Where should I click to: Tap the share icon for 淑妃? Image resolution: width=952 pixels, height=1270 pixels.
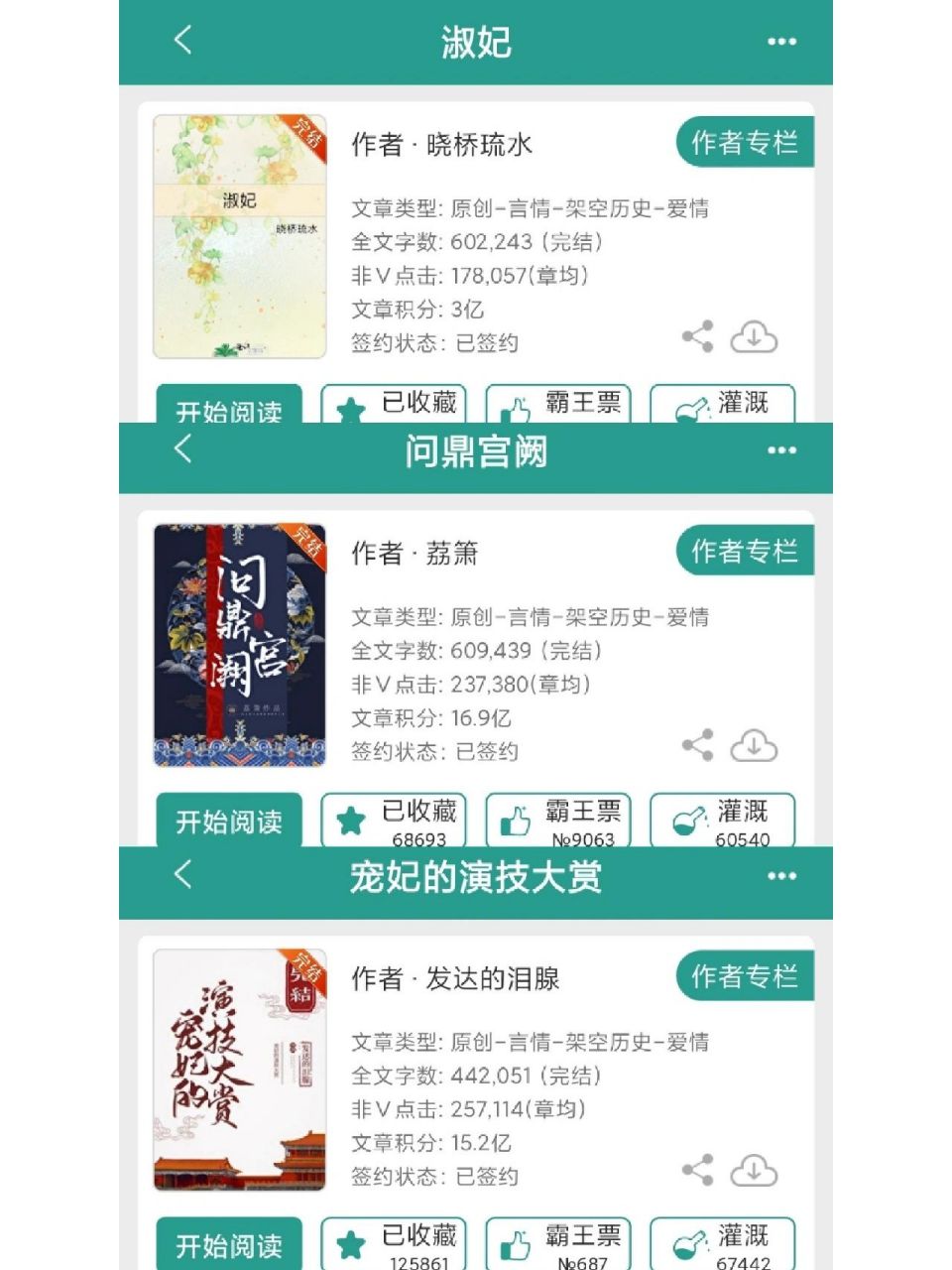(697, 338)
